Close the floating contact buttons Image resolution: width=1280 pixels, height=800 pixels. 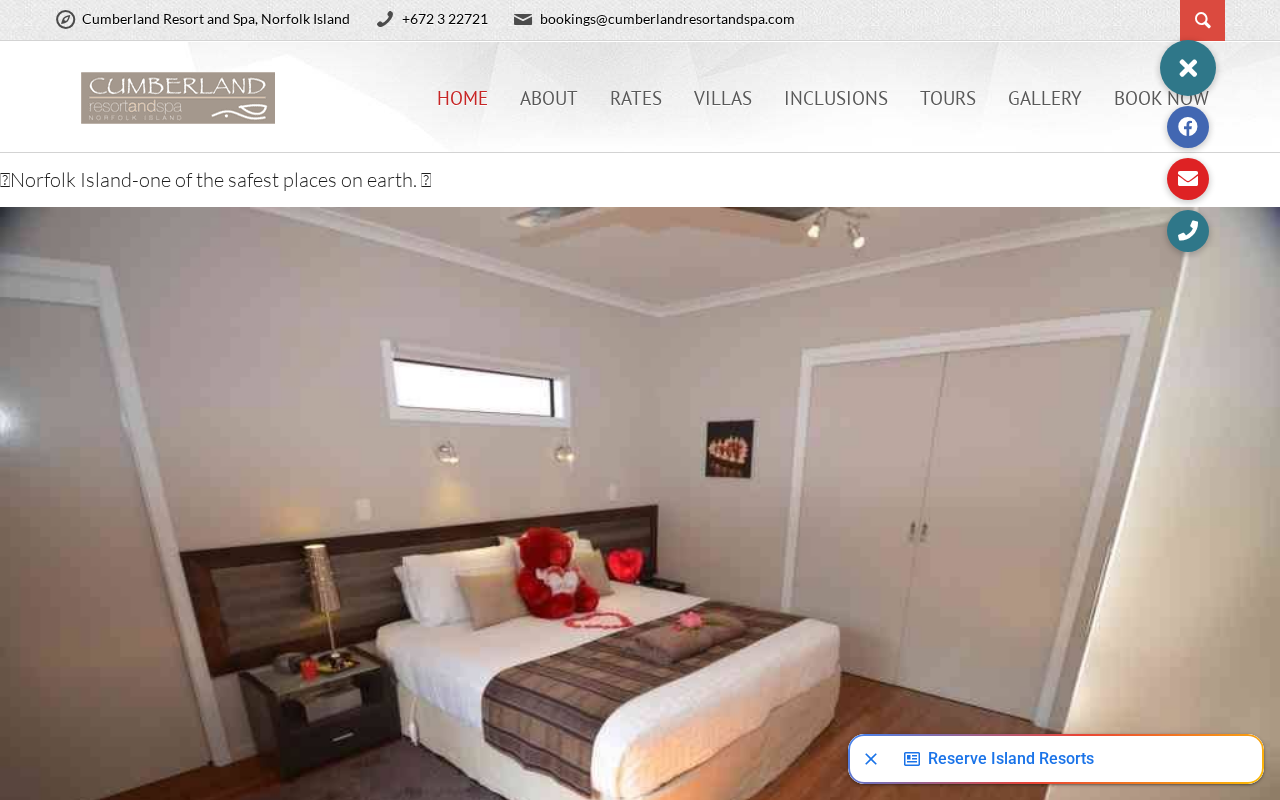click(x=1188, y=68)
